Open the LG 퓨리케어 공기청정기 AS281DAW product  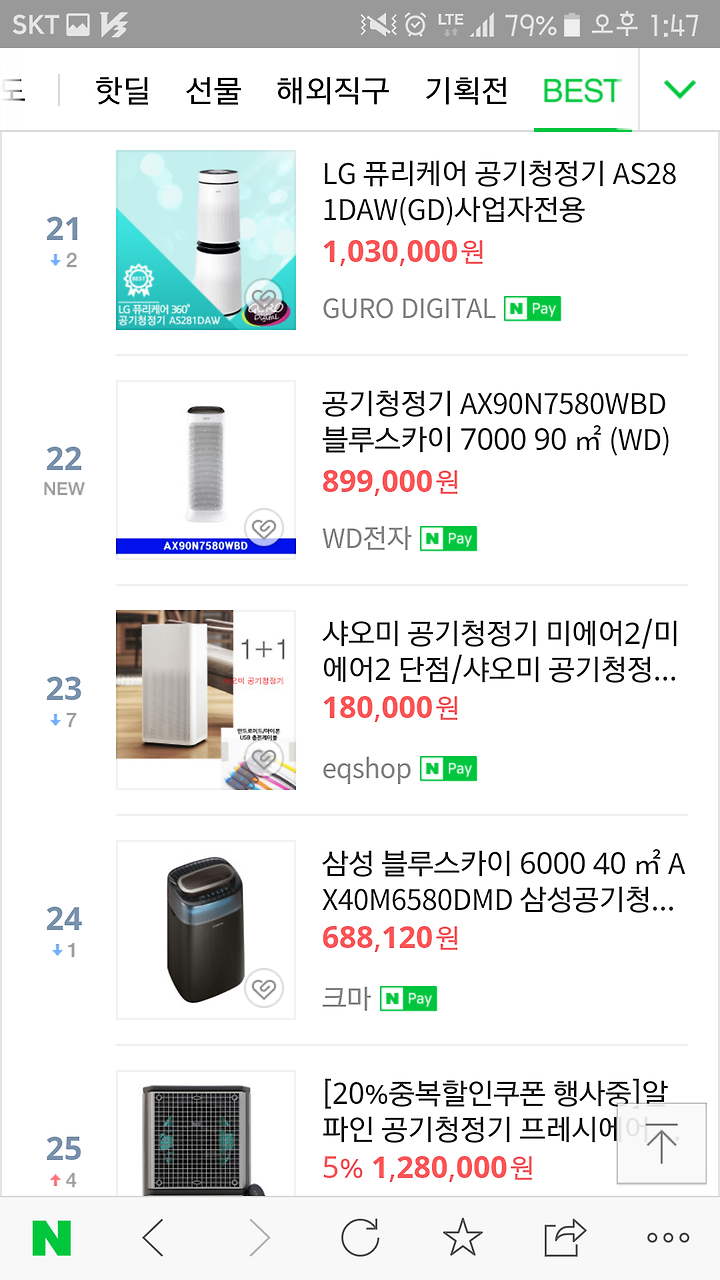[499, 192]
